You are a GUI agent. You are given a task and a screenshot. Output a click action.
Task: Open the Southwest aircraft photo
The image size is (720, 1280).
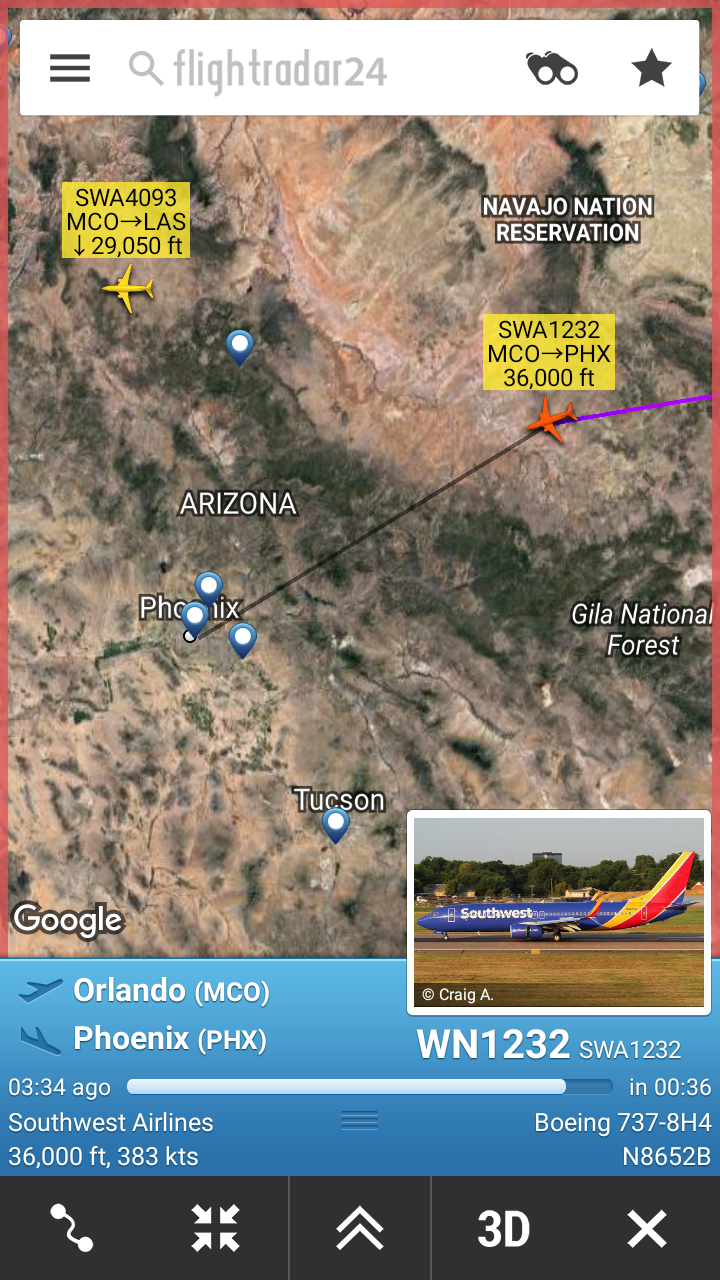click(x=559, y=911)
